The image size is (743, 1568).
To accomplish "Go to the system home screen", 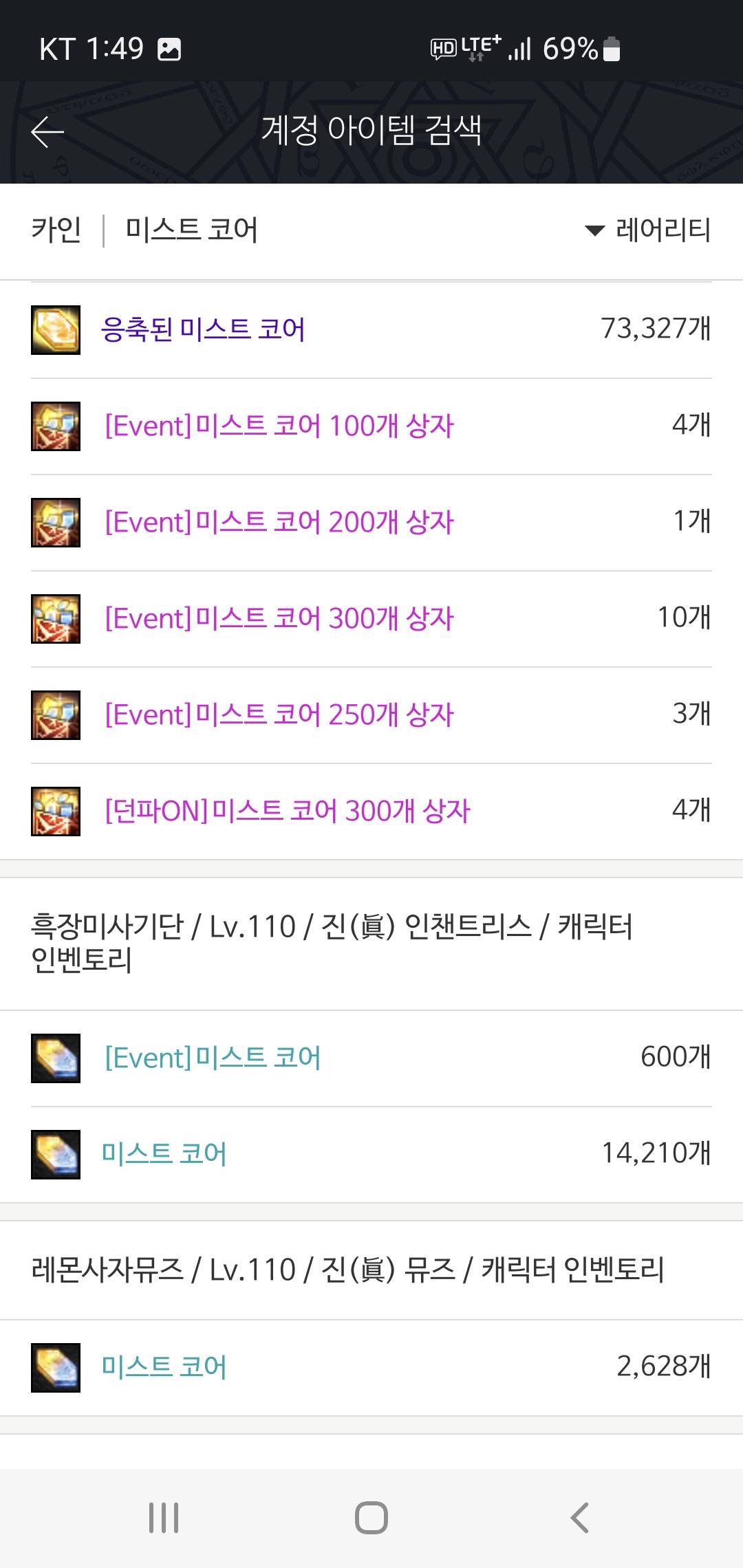I will [x=371, y=1517].
